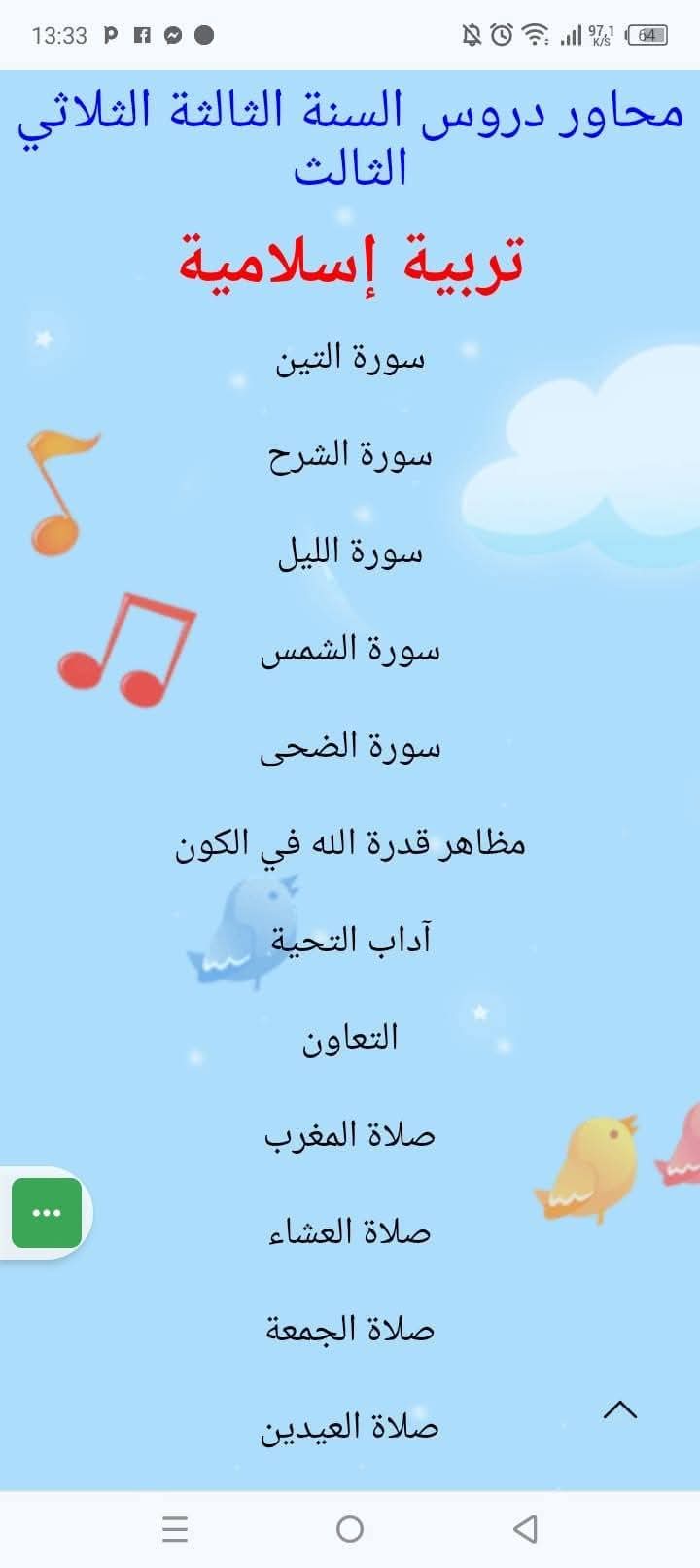Go back using the system back button
Viewport: 700px width, 1568px height.
525,1529
